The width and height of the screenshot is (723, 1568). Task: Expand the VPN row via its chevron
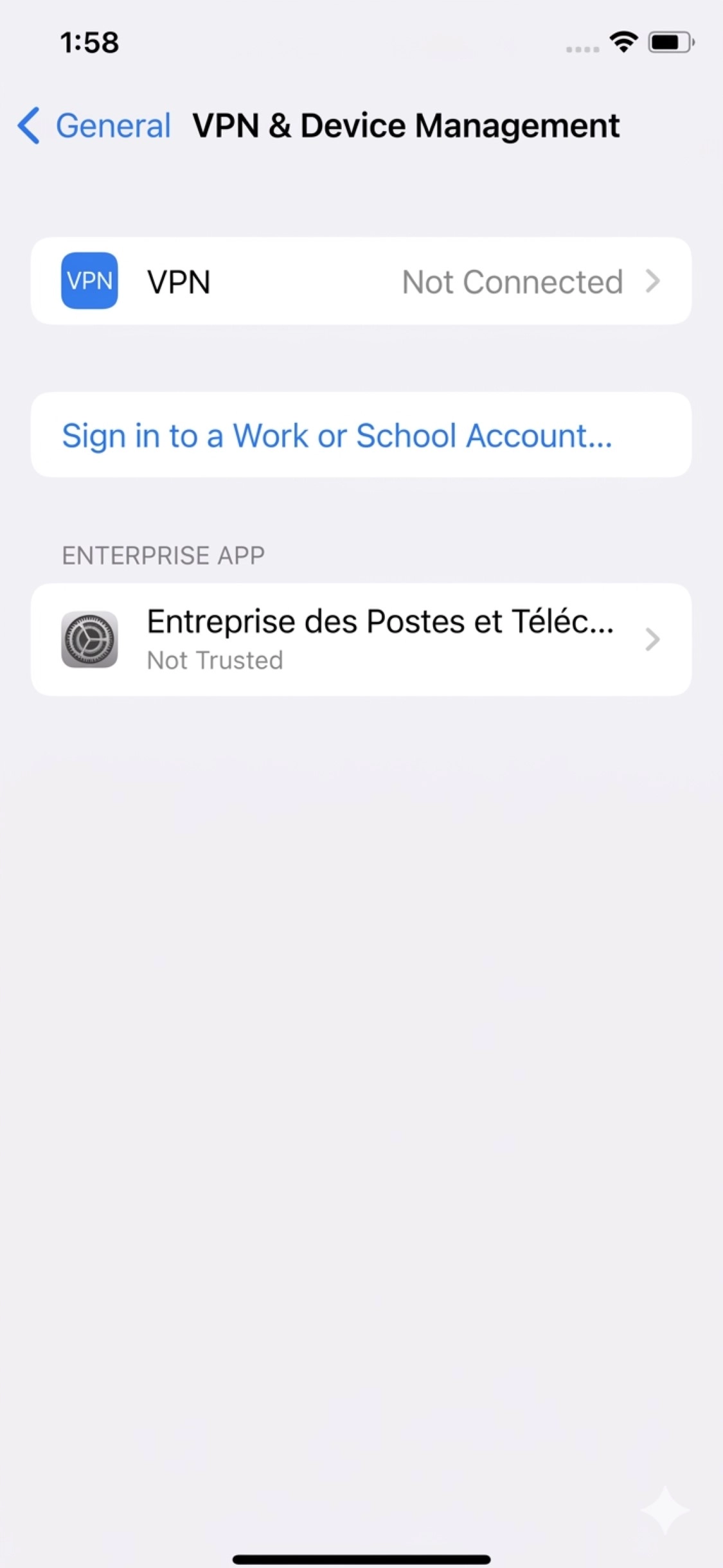[654, 281]
